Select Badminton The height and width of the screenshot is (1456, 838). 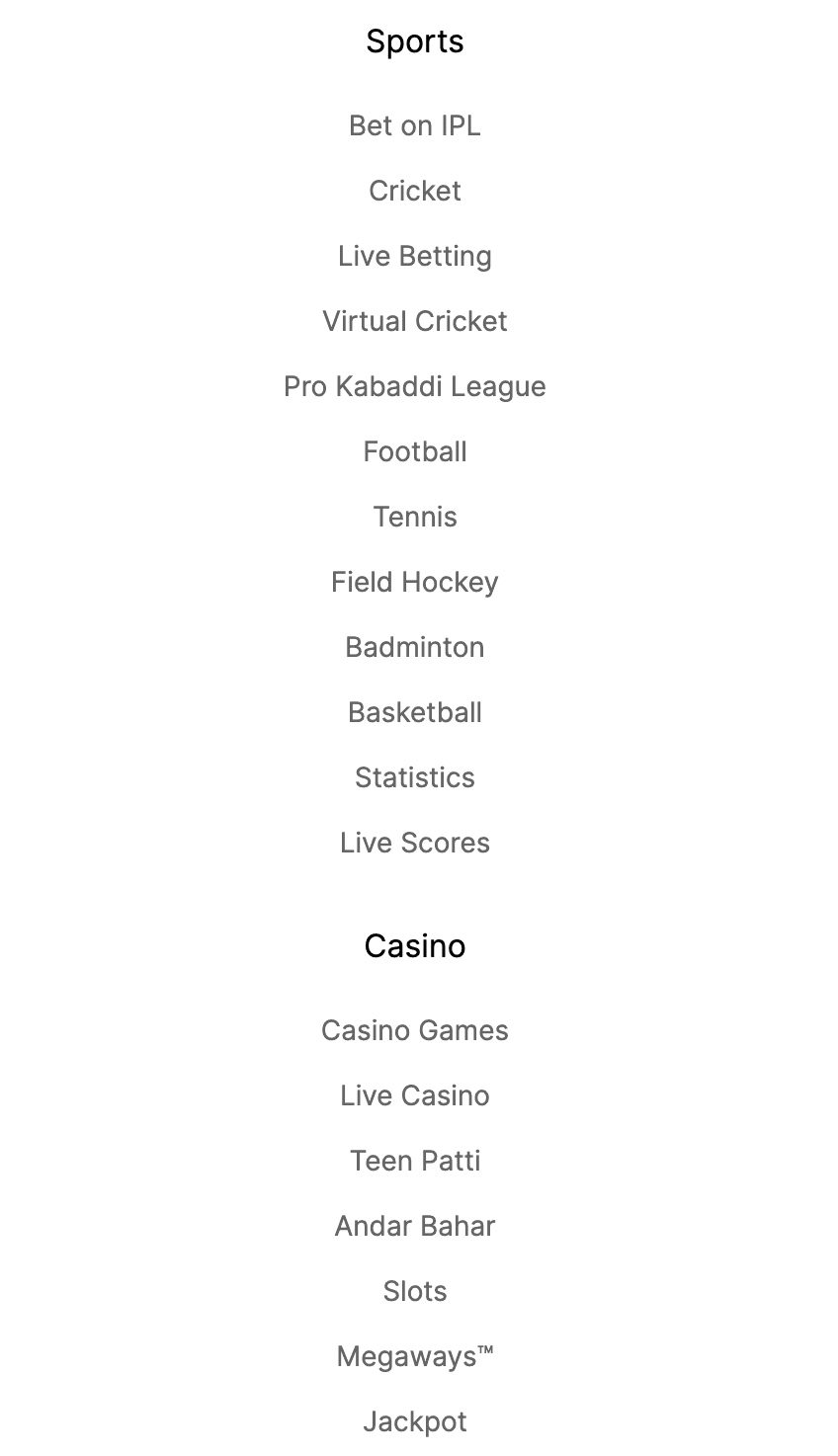[414, 647]
